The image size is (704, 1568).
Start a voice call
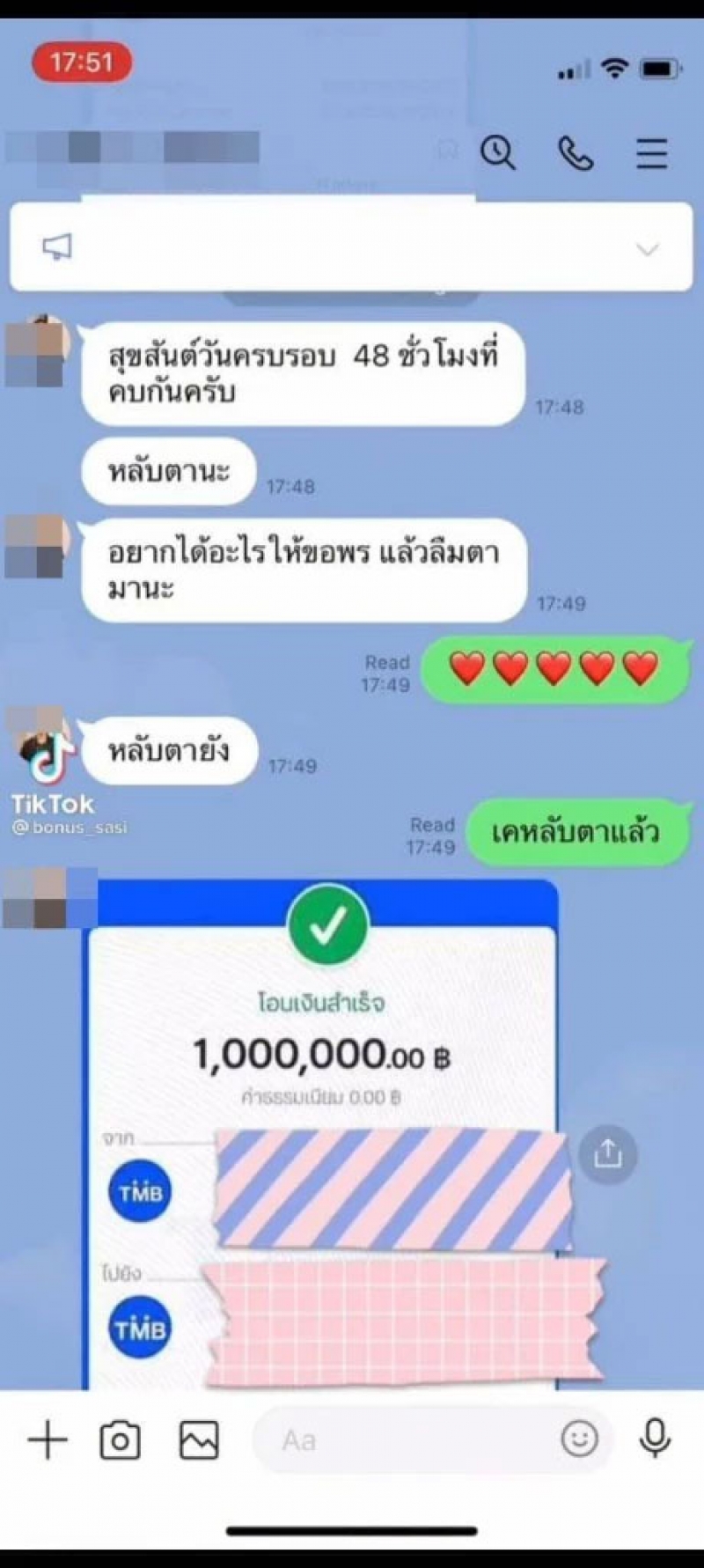click(576, 153)
